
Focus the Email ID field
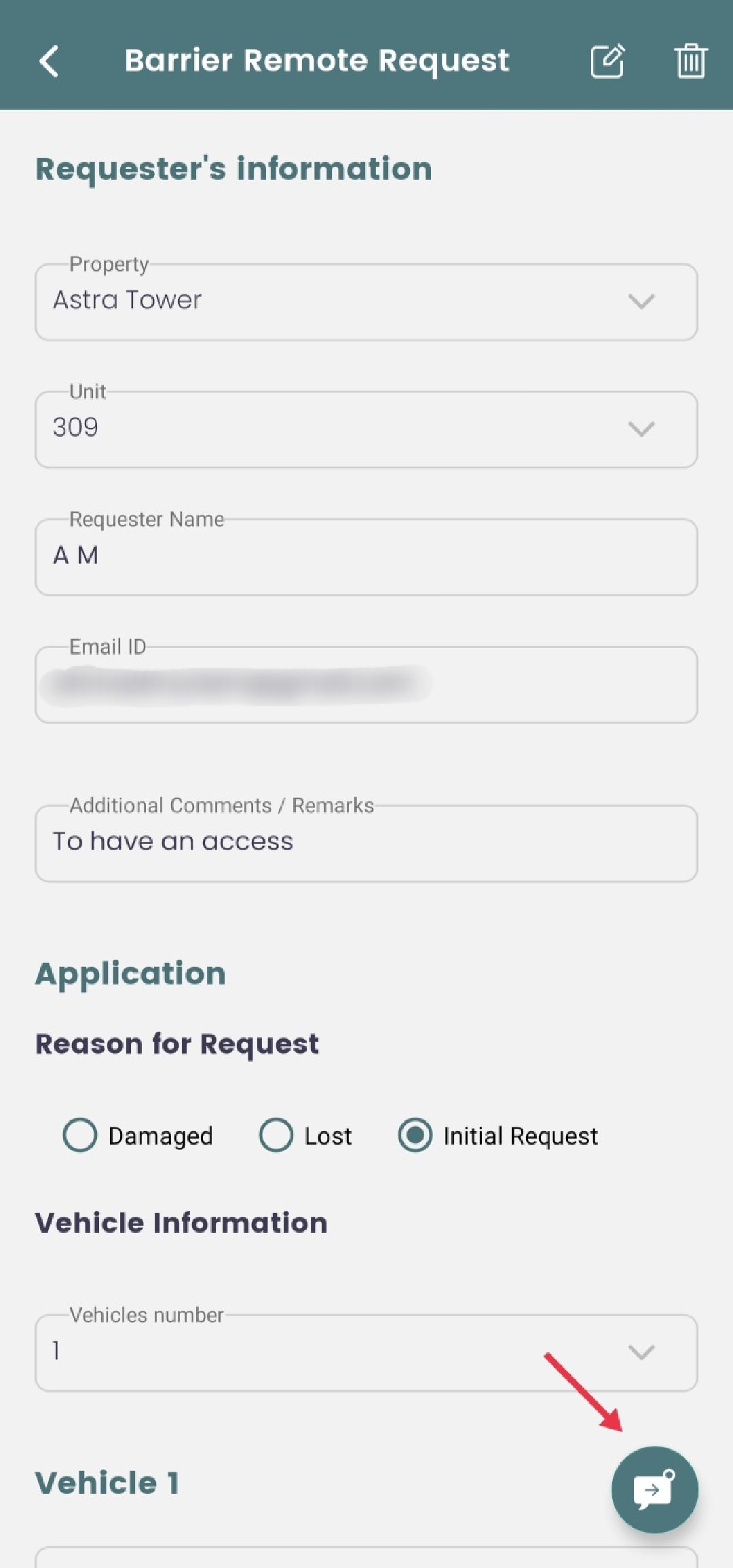[x=366, y=685]
